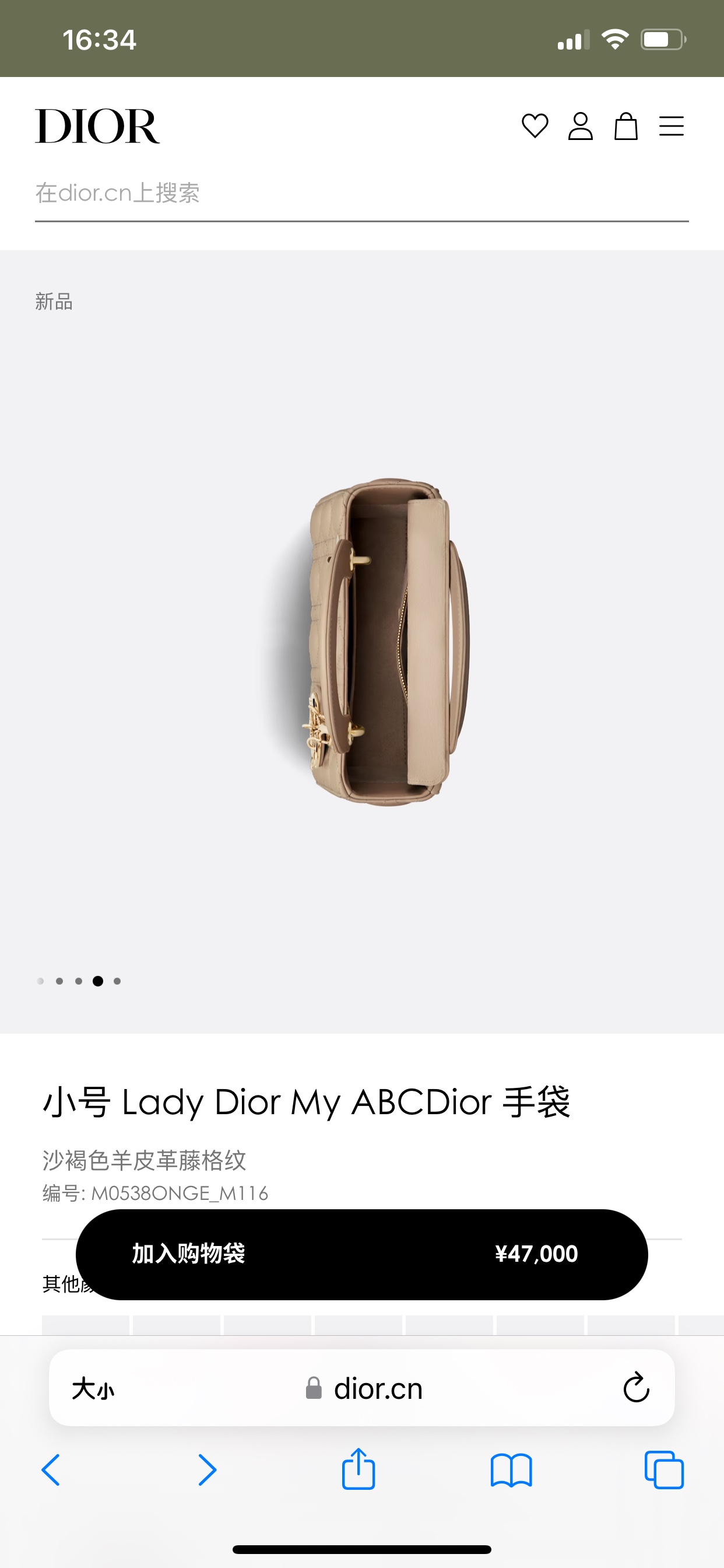The width and height of the screenshot is (724, 1568).
Task: Open Safari page settings (大小)
Action: tap(93, 1389)
